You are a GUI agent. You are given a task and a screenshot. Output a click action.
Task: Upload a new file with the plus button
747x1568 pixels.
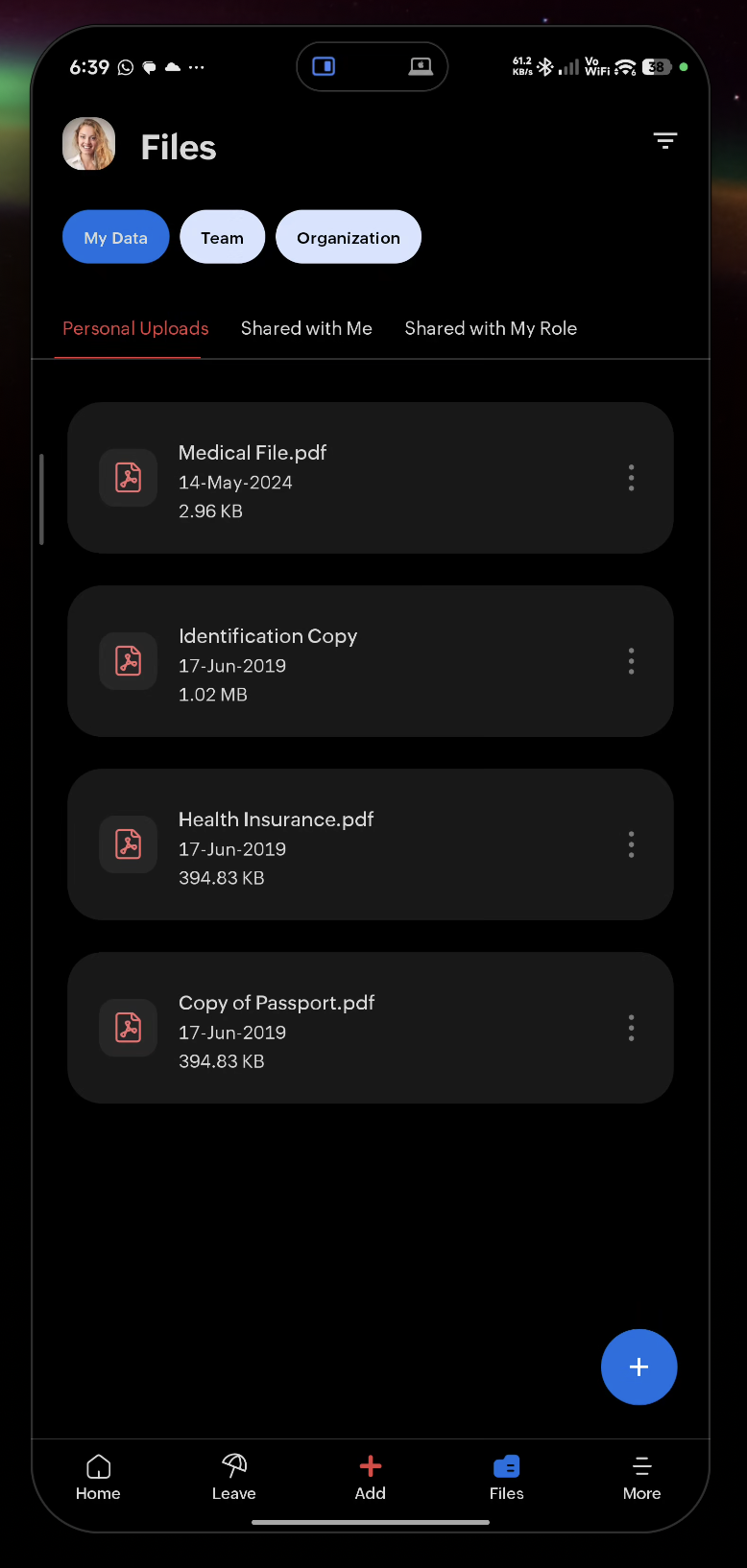[639, 1366]
